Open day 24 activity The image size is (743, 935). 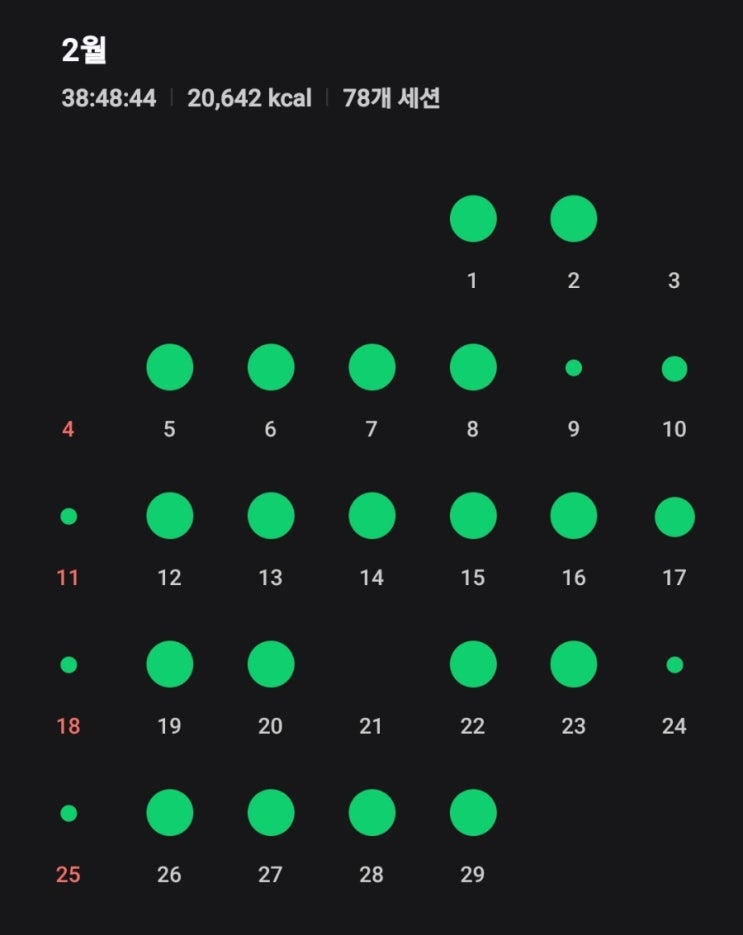click(x=675, y=665)
